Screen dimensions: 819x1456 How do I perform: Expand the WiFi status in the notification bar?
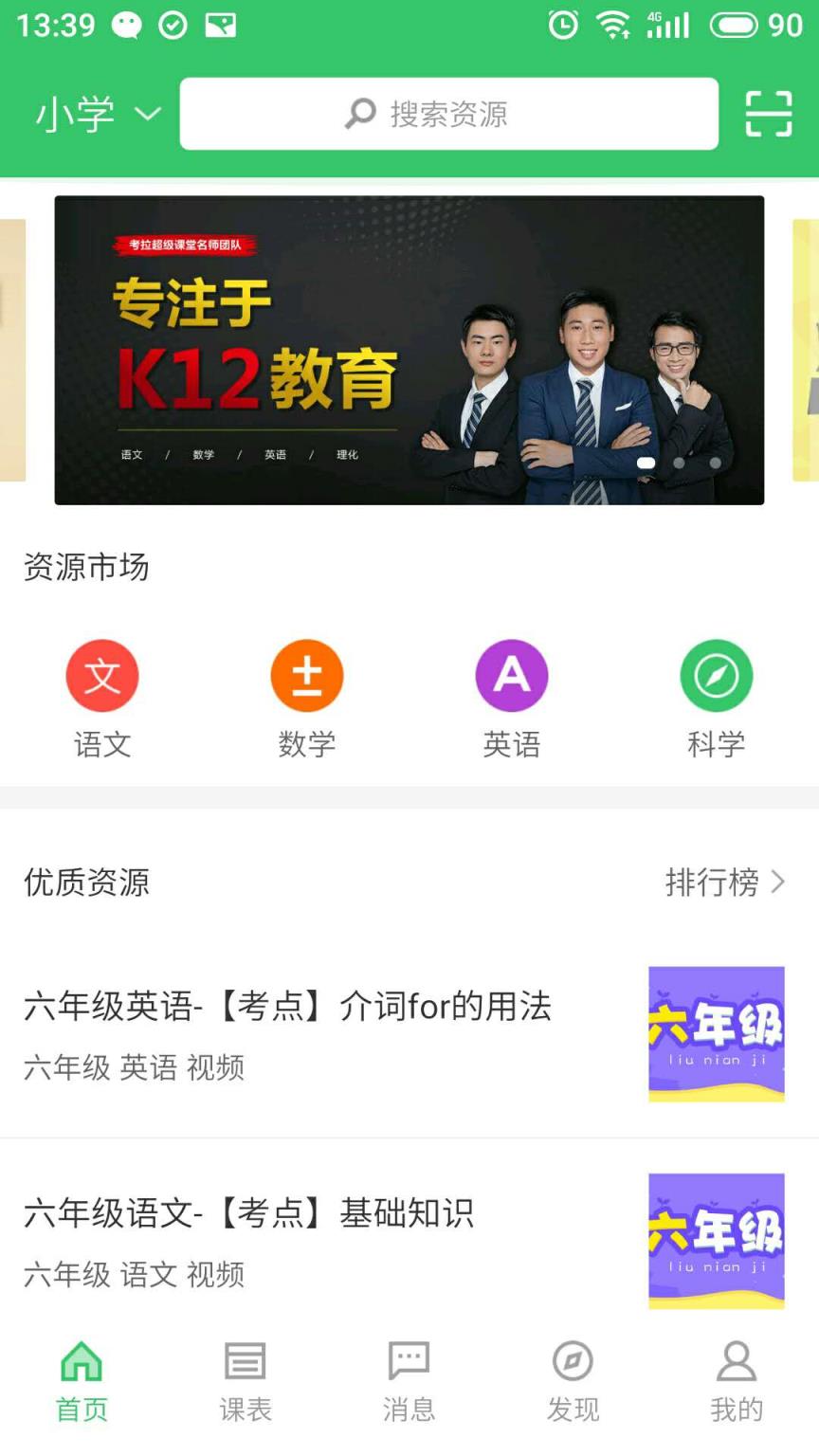tap(612, 26)
